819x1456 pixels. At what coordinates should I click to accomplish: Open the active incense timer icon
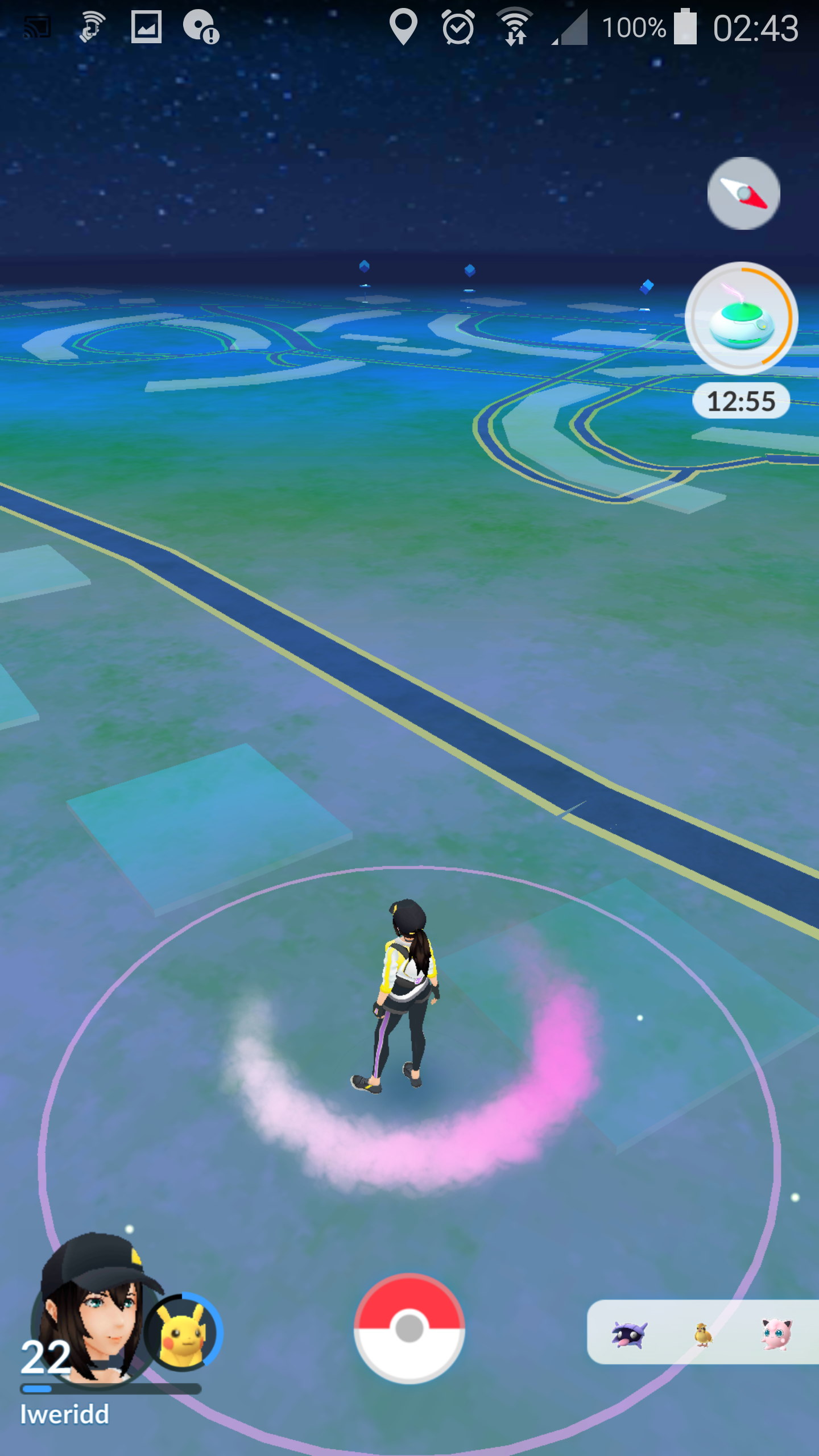(741, 319)
